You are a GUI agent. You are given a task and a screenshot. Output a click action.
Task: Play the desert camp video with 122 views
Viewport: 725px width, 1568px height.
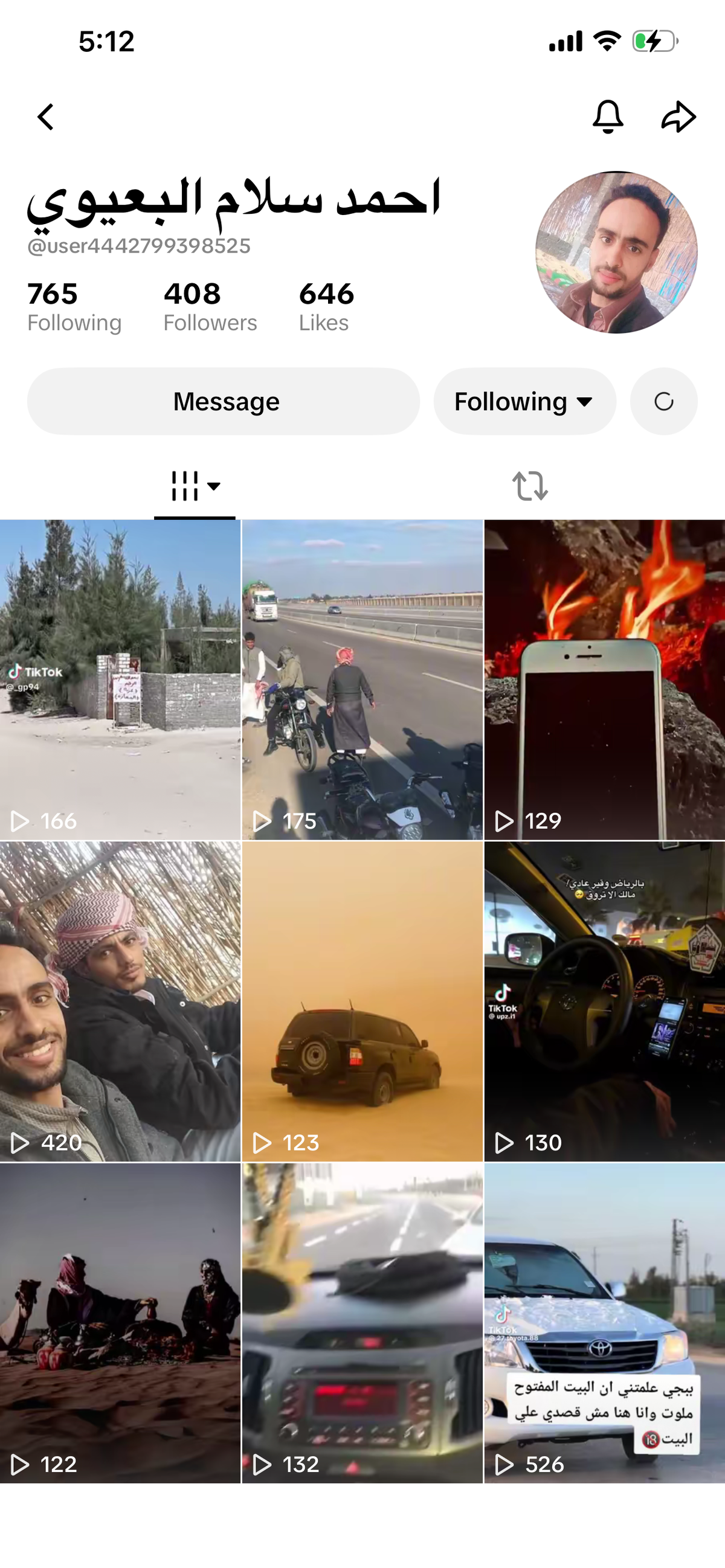[x=120, y=1323]
